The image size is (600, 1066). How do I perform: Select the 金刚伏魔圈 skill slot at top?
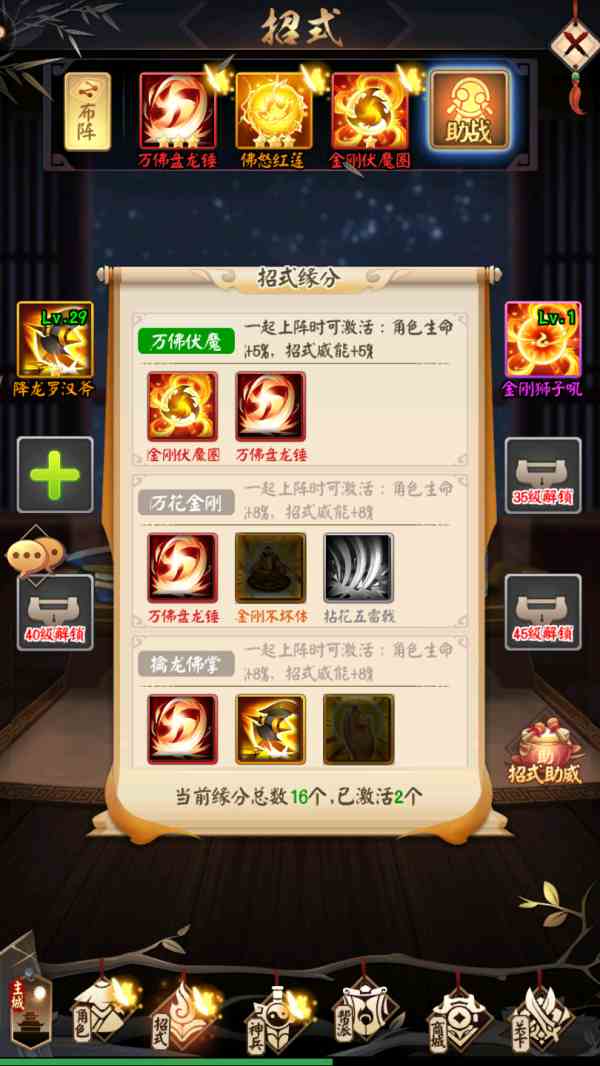pos(369,110)
